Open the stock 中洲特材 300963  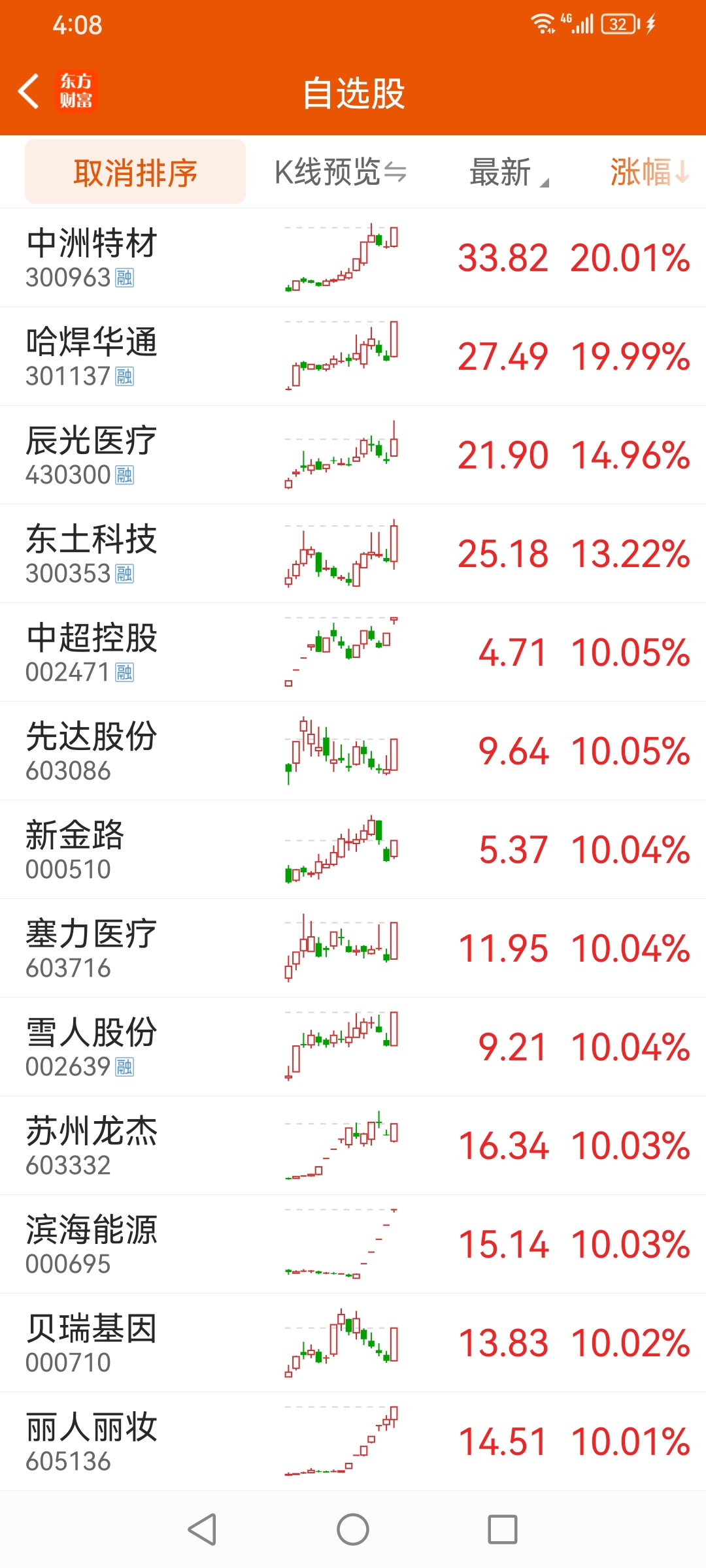coord(353,257)
